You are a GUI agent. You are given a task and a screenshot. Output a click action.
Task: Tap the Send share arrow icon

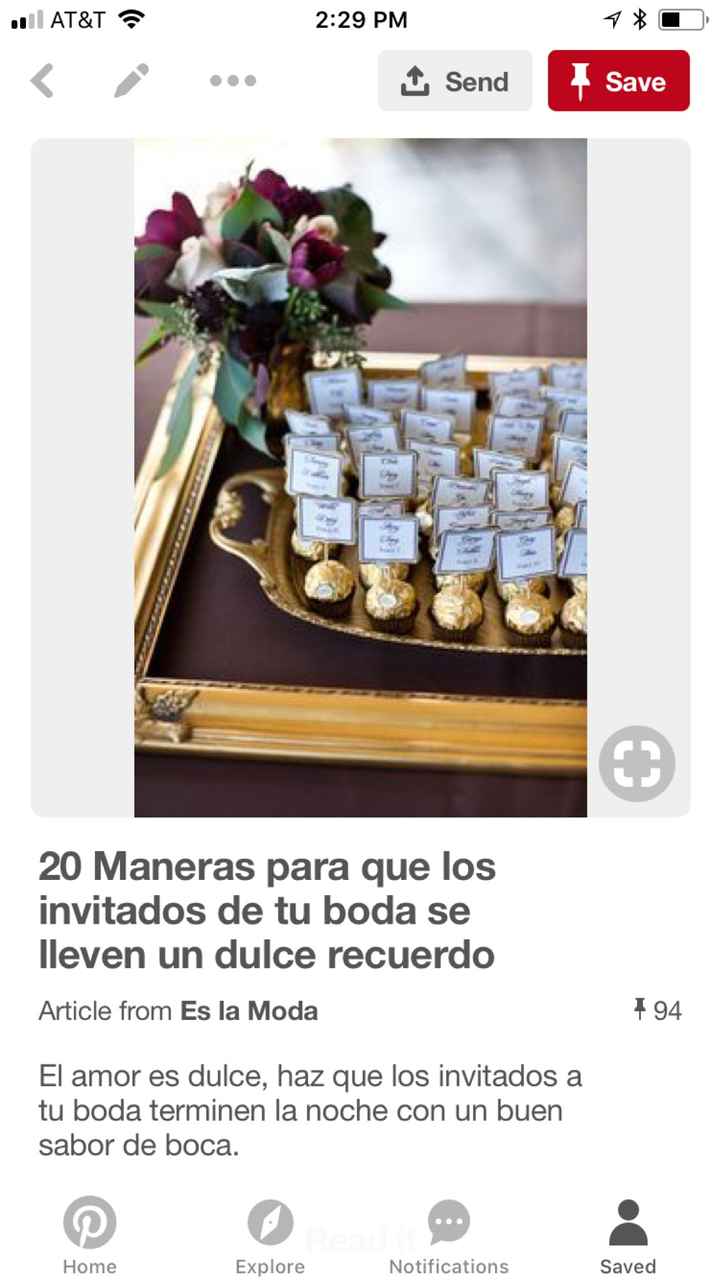tap(454, 80)
